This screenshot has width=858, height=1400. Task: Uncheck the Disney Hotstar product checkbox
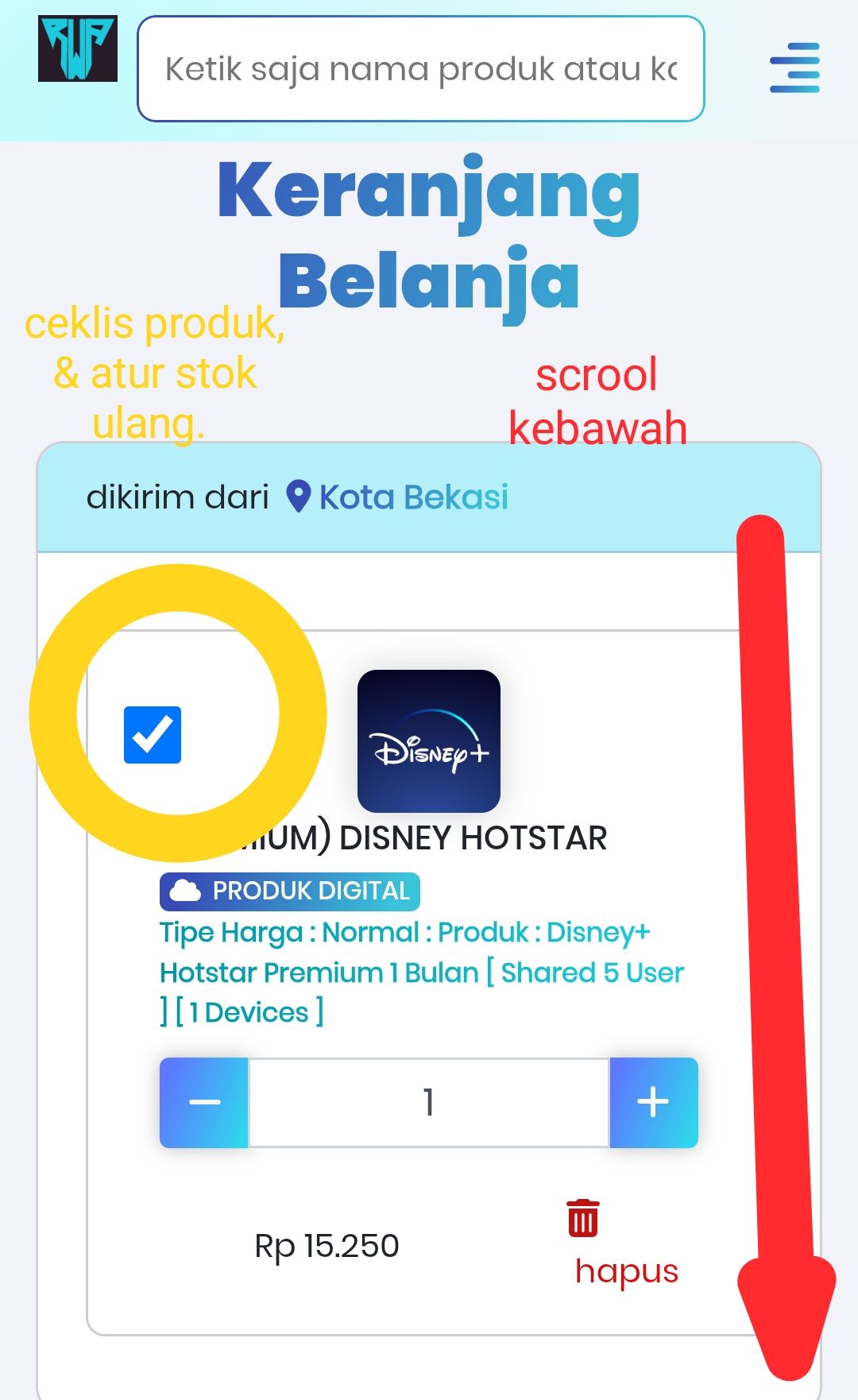pyautogui.click(x=153, y=734)
